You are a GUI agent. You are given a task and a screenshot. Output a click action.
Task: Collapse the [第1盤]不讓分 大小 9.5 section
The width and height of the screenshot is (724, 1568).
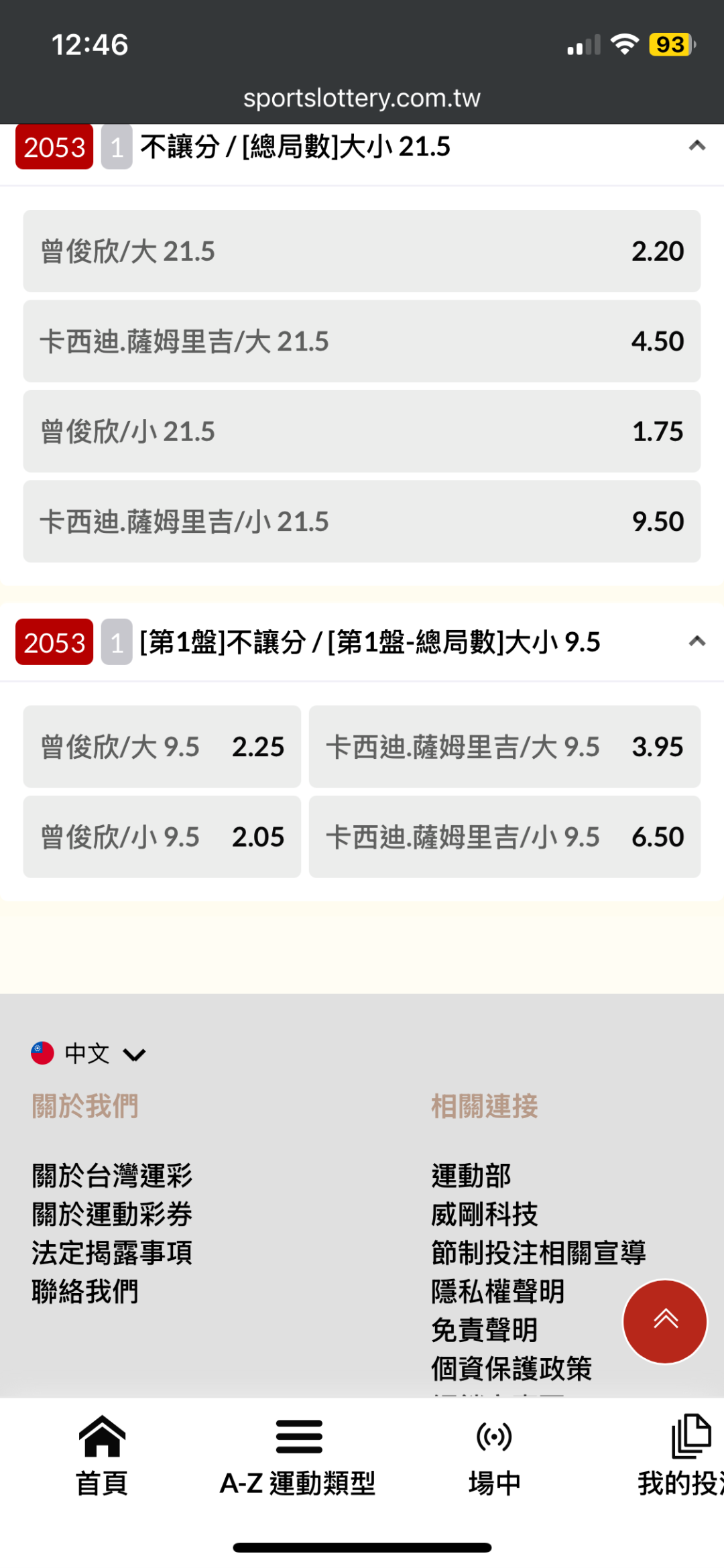pos(697,641)
